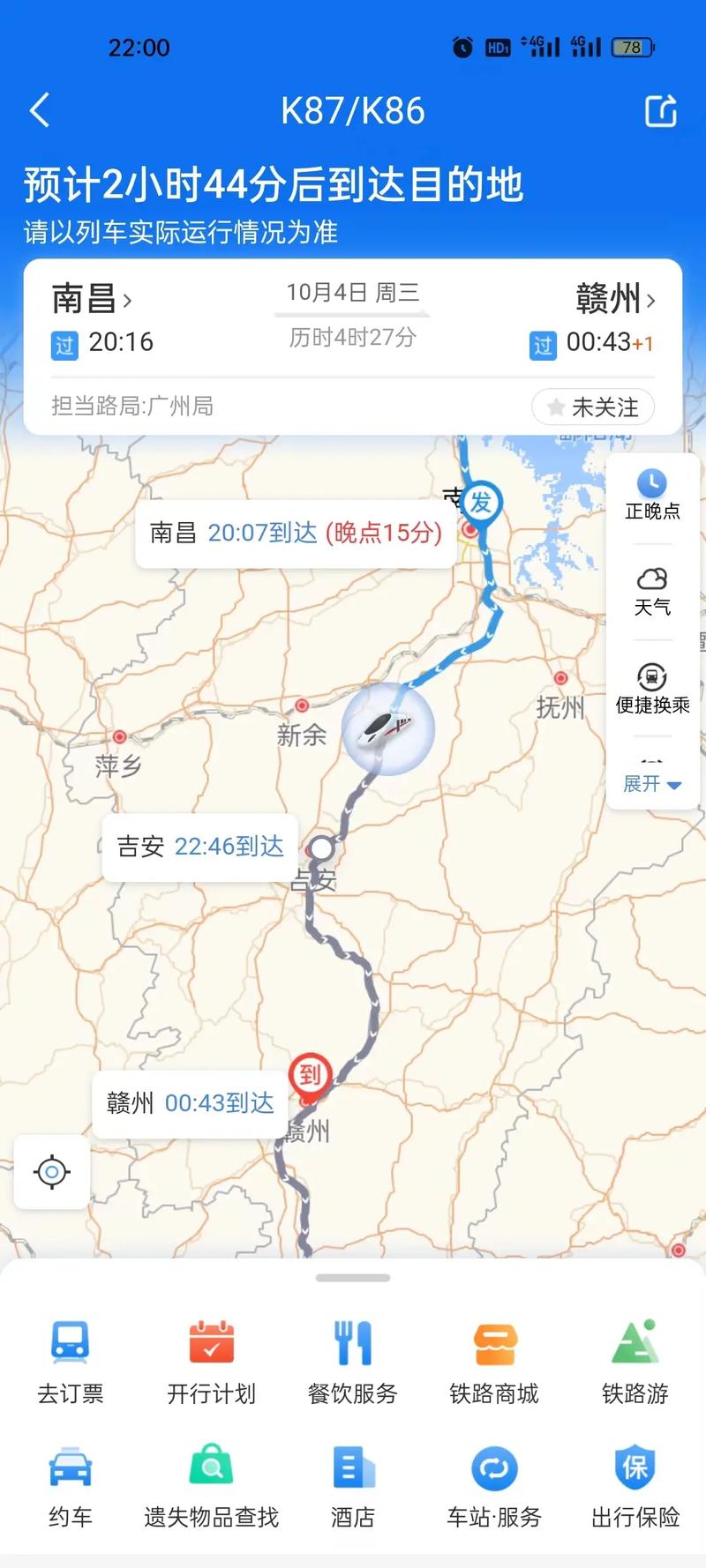This screenshot has height=1568, width=706.
Task: Tap the 便捷换乘 transfer option
Action: 651,686
